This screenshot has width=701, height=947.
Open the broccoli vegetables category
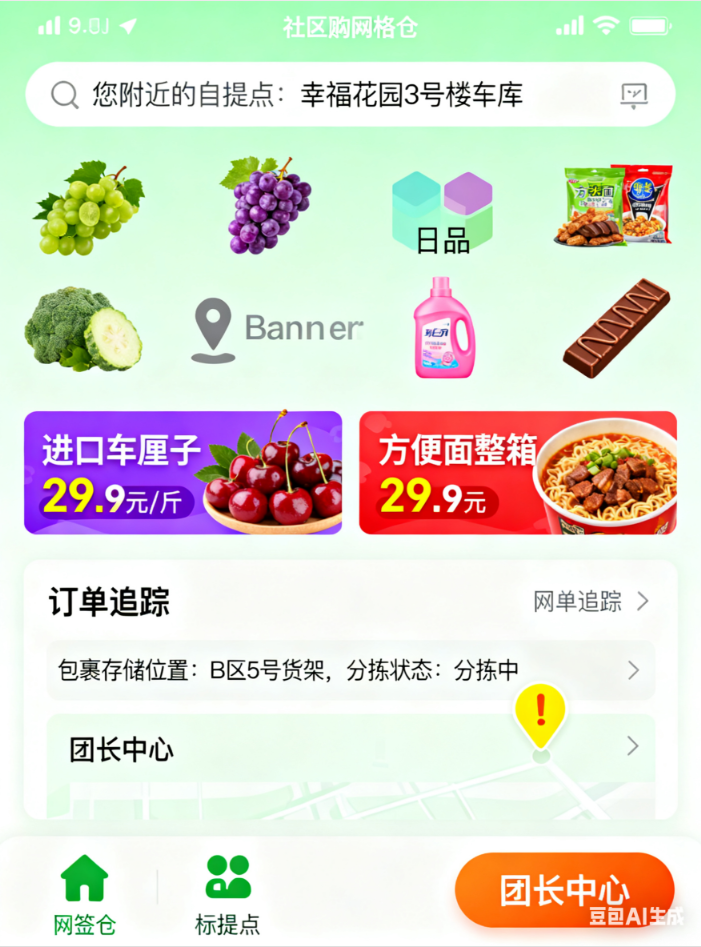(83, 328)
